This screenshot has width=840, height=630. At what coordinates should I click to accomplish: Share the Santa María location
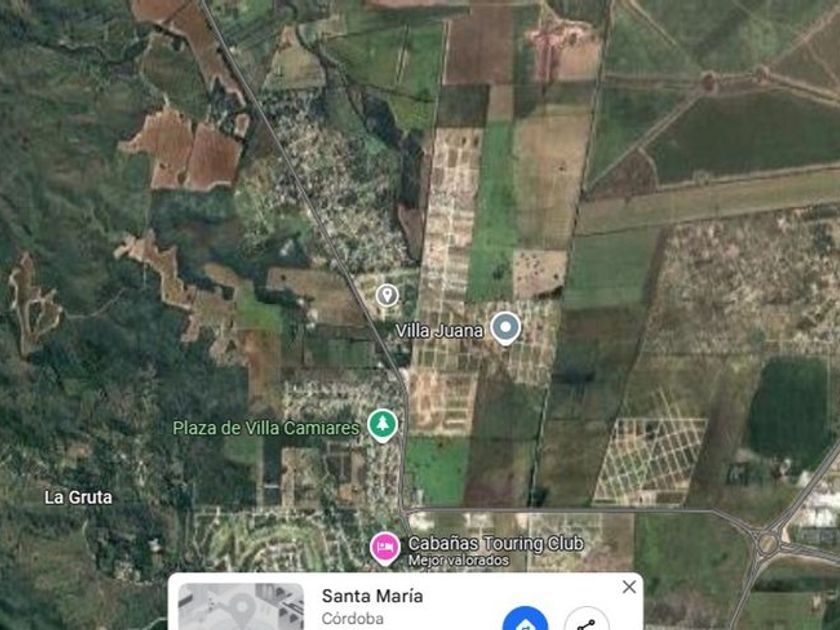click(586, 621)
